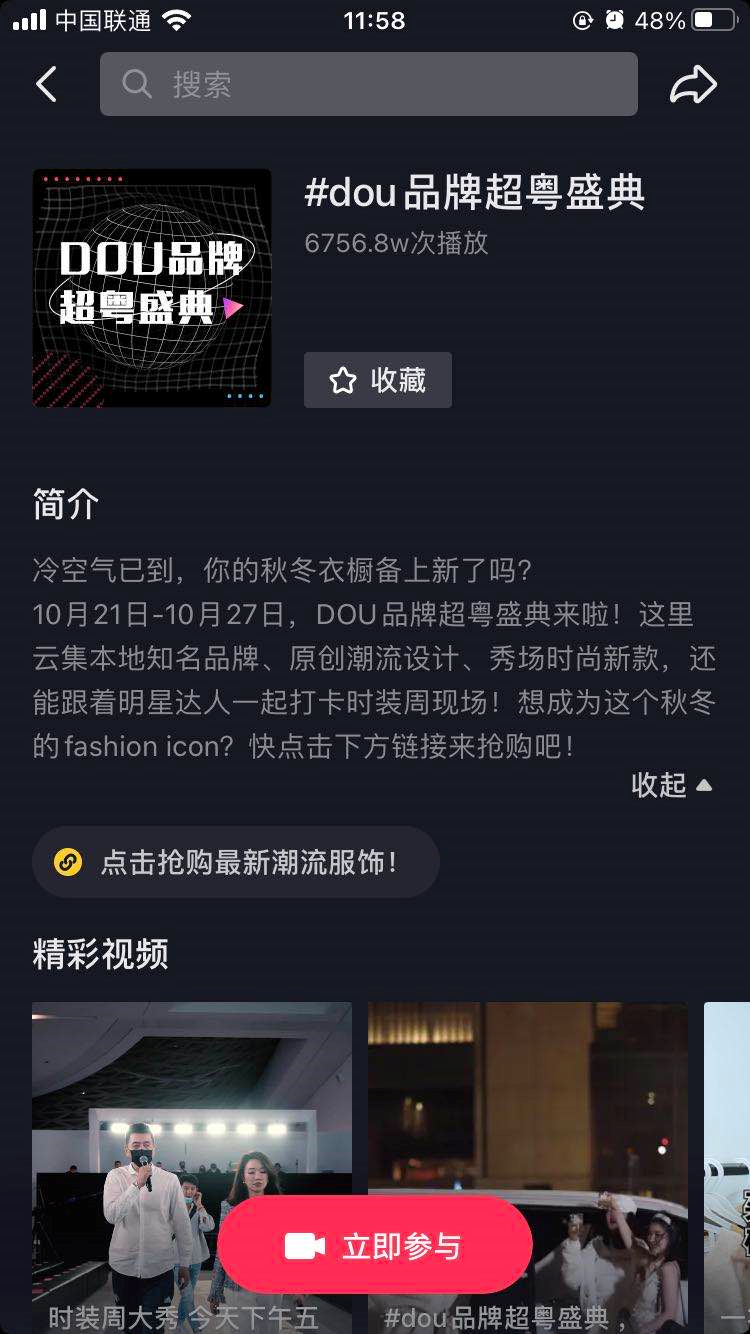Open the 点击抢购最新潮流服饰 link

tap(236, 862)
